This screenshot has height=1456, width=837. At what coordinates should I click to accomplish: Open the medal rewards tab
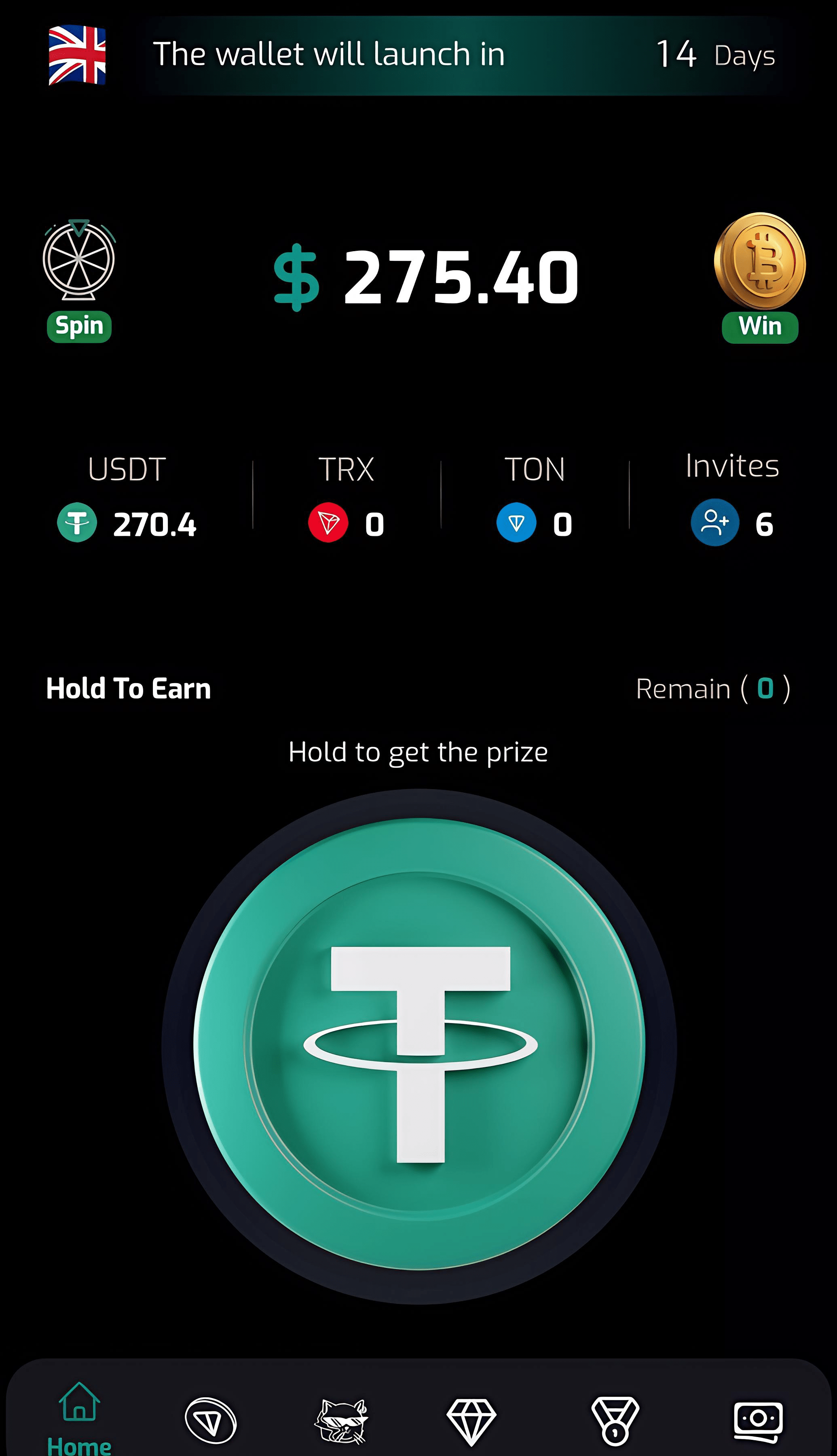(615, 1421)
